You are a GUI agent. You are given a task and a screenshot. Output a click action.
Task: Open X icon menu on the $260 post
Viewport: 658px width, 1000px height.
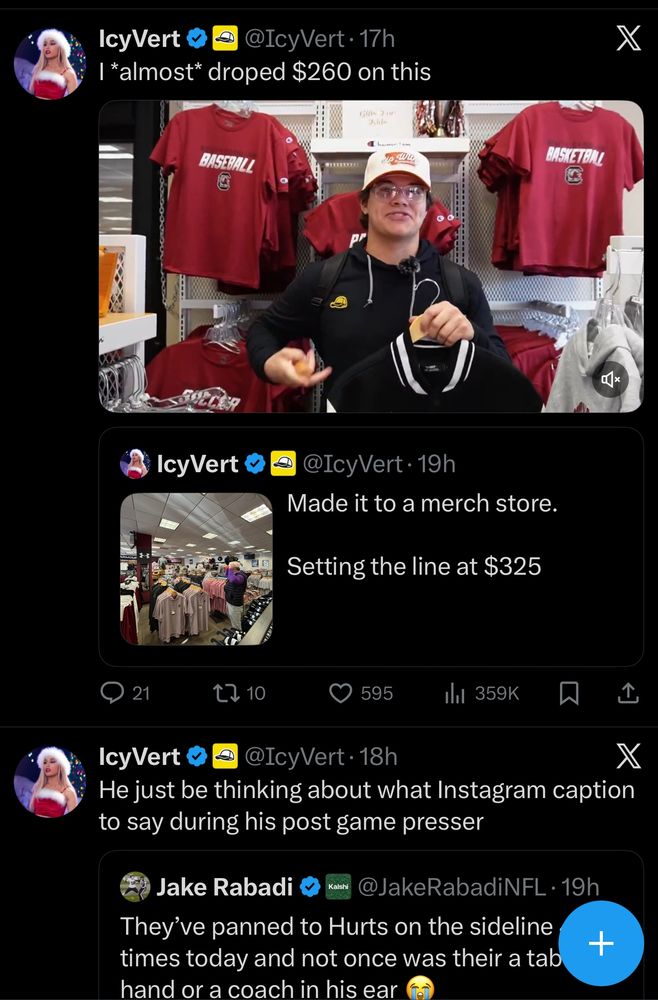[627, 39]
